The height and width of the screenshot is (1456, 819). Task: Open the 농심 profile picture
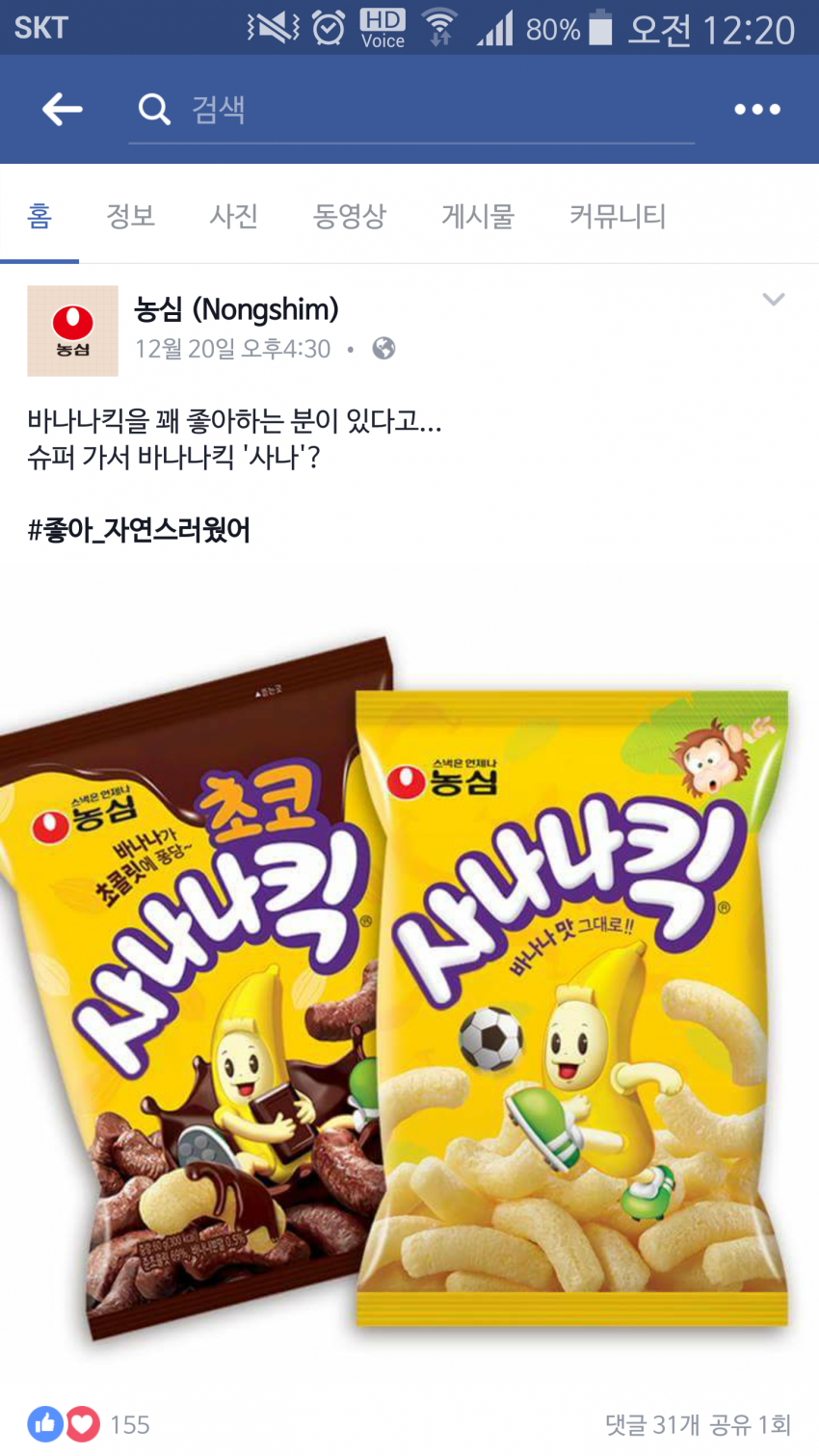pos(72,331)
